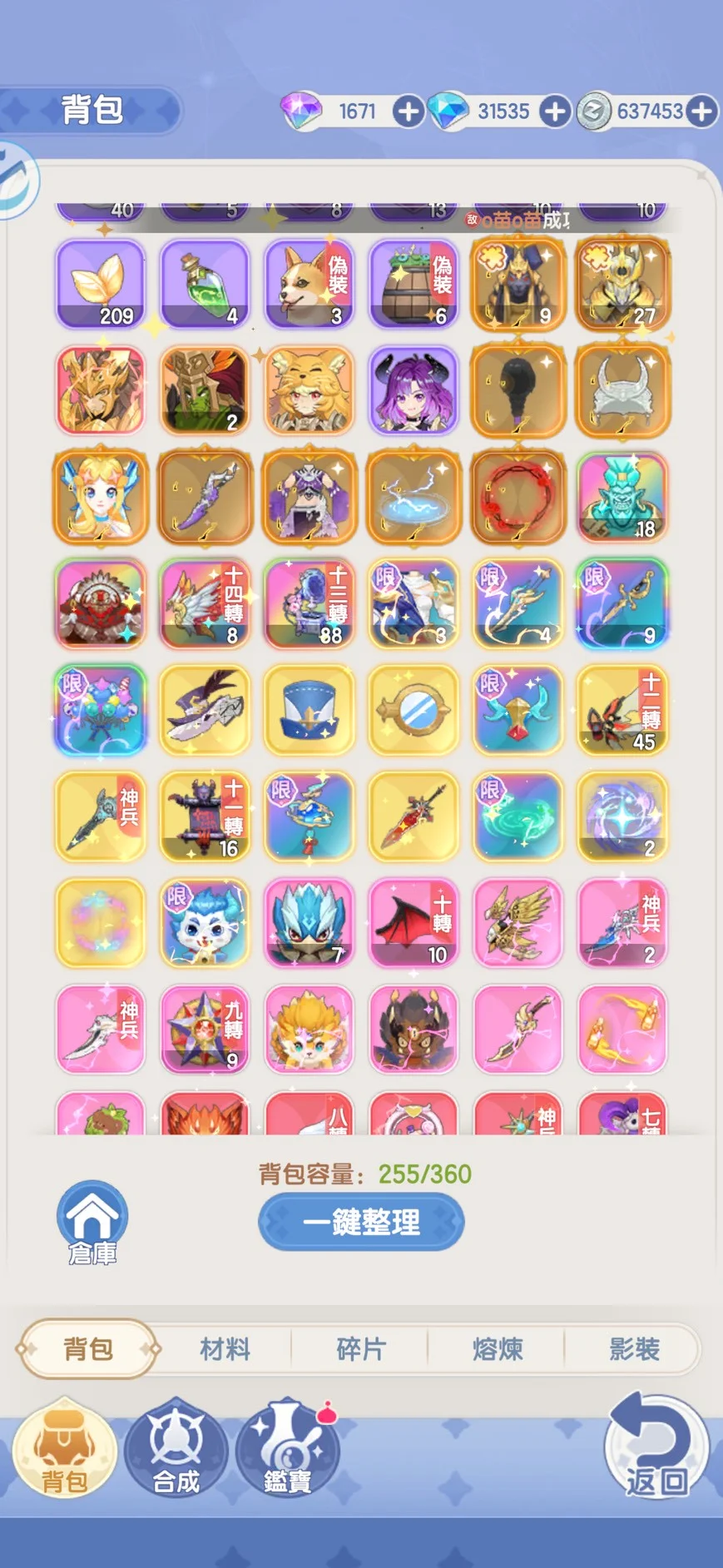Add more purple gems with the plus icon
The height and width of the screenshot is (1568, 723).
click(x=408, y=112)
